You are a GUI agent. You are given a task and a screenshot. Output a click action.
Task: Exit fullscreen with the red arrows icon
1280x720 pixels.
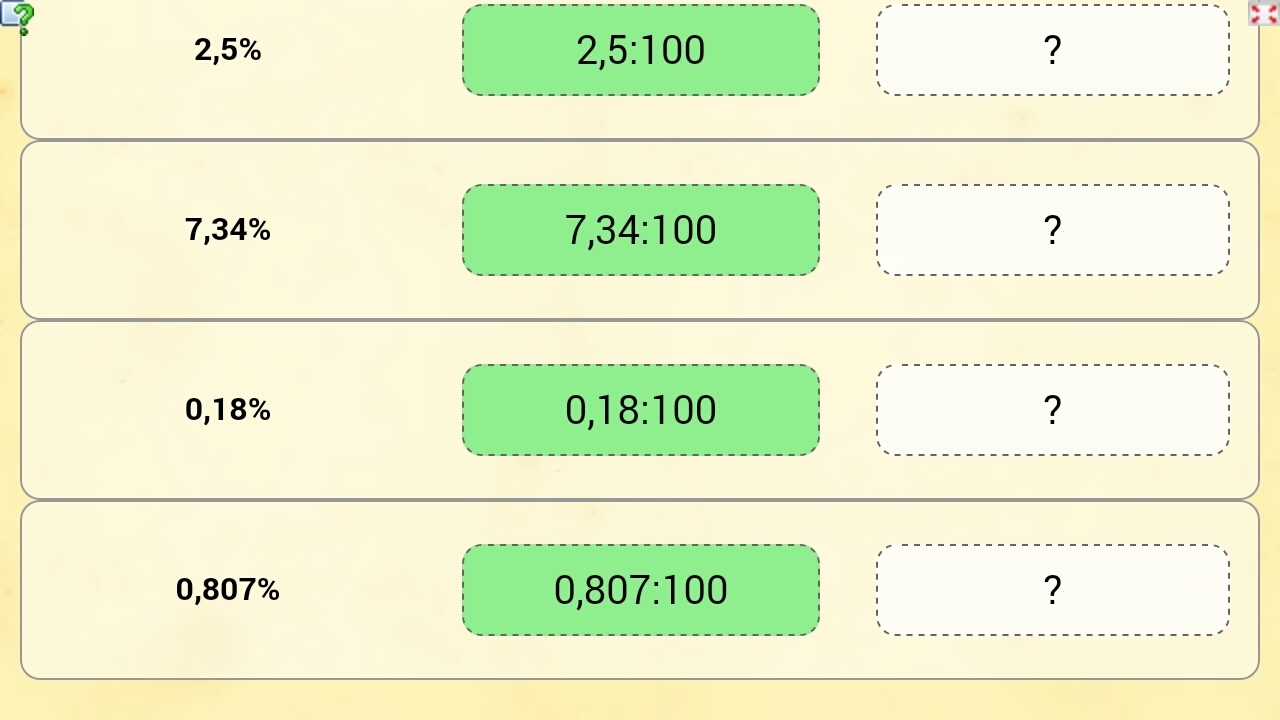click(1264, 13)
